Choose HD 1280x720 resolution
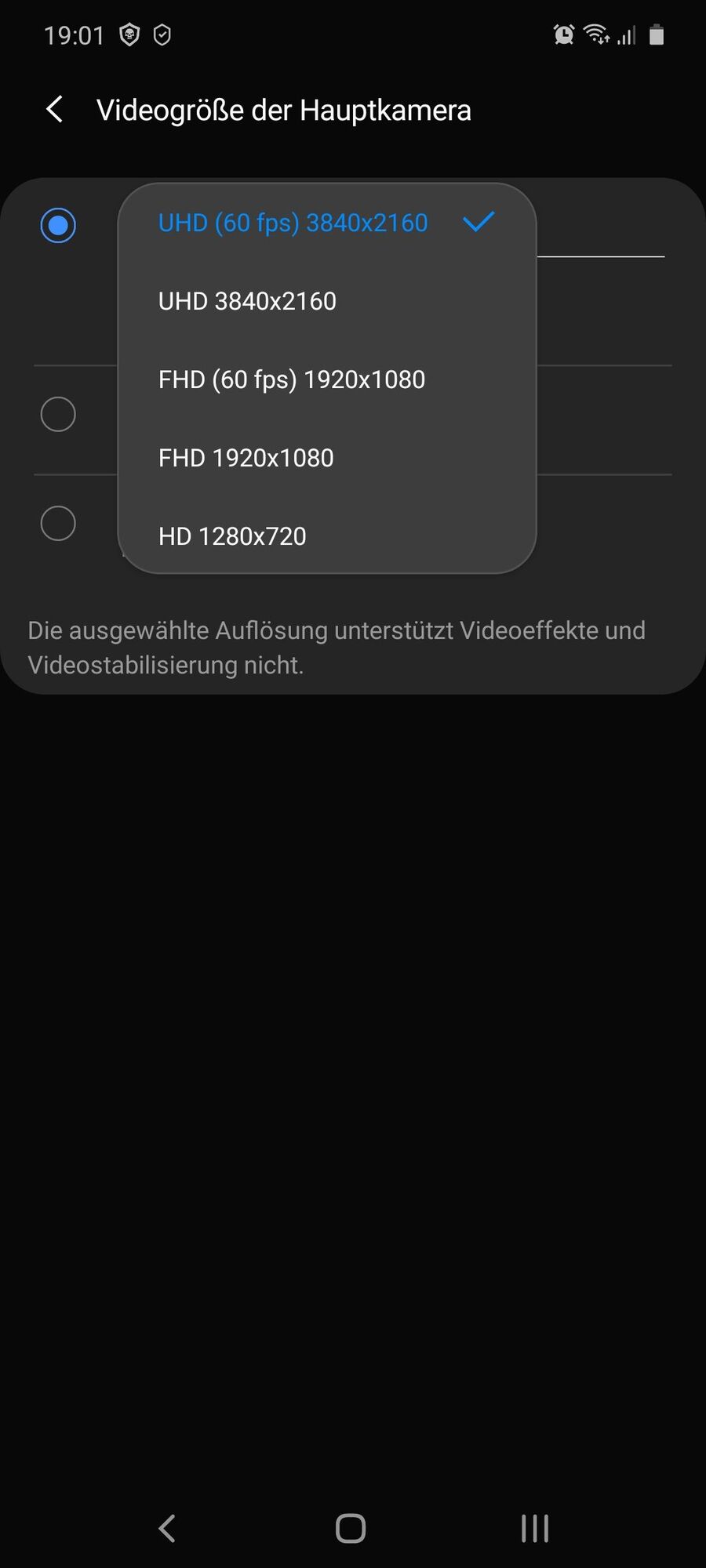This screenshot has width=706, height=1568. pyautogui.click(x=232, y=536)
